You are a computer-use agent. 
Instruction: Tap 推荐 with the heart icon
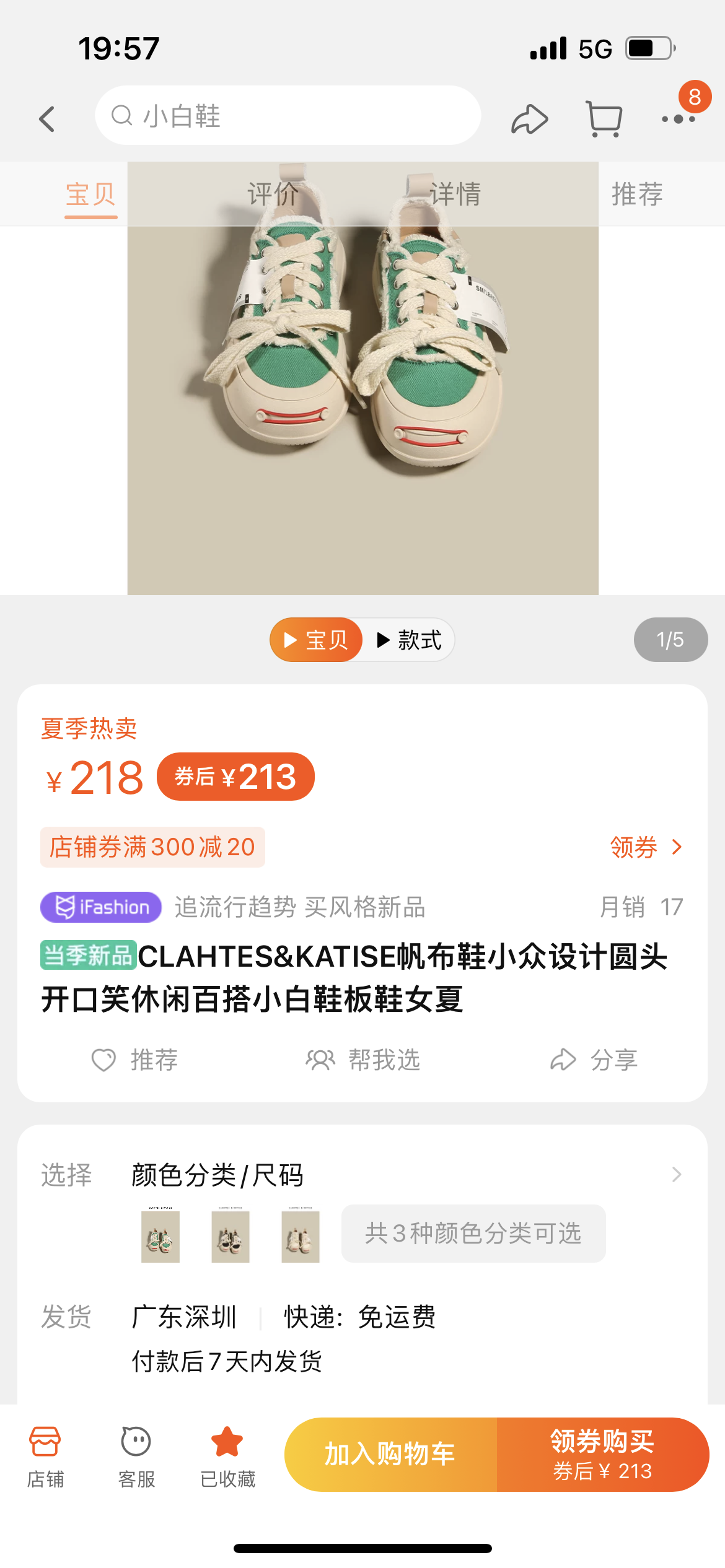[135, 1060]
